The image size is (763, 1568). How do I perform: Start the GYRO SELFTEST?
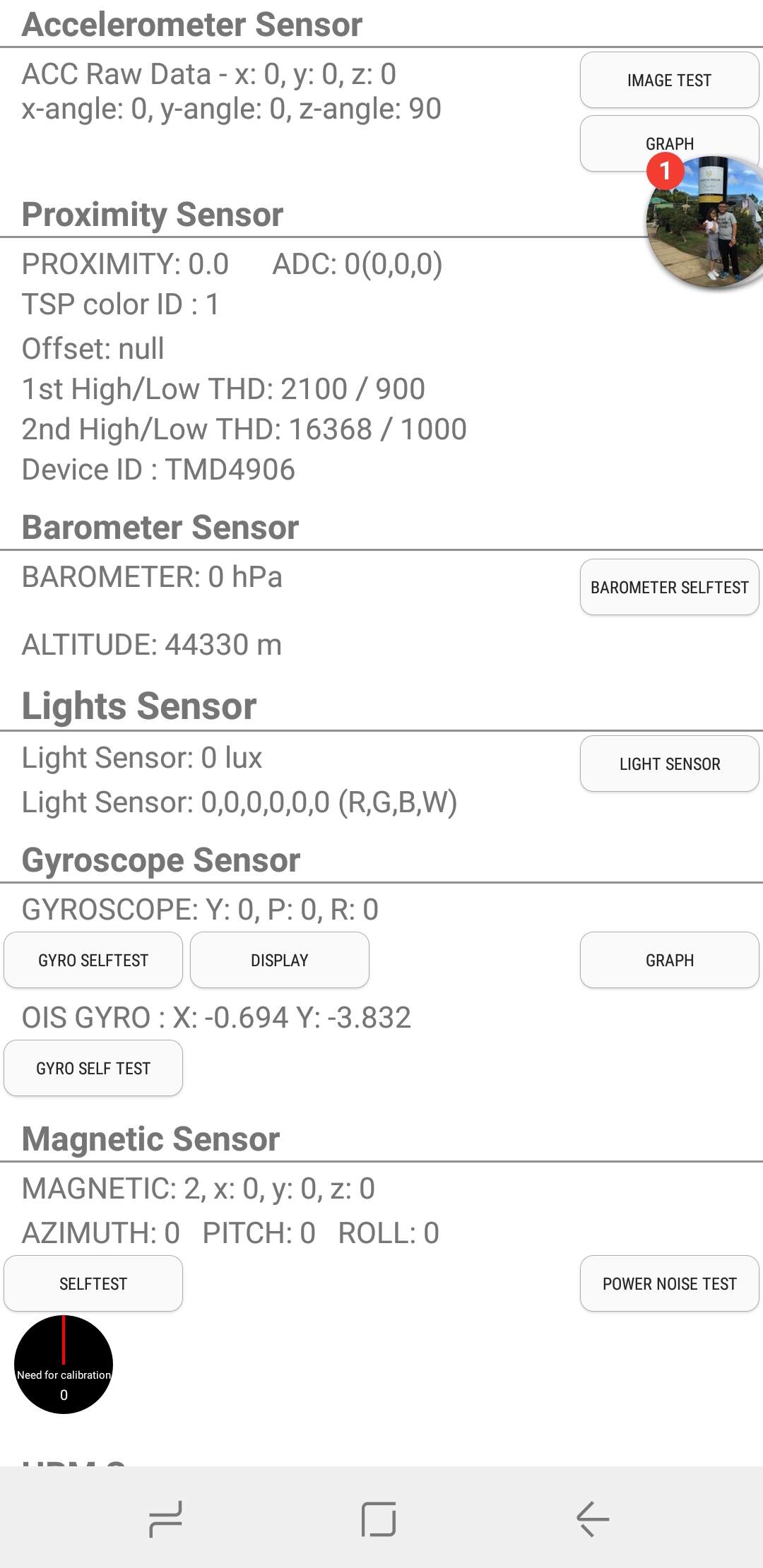pyautogui.click(x=93, y=960)
